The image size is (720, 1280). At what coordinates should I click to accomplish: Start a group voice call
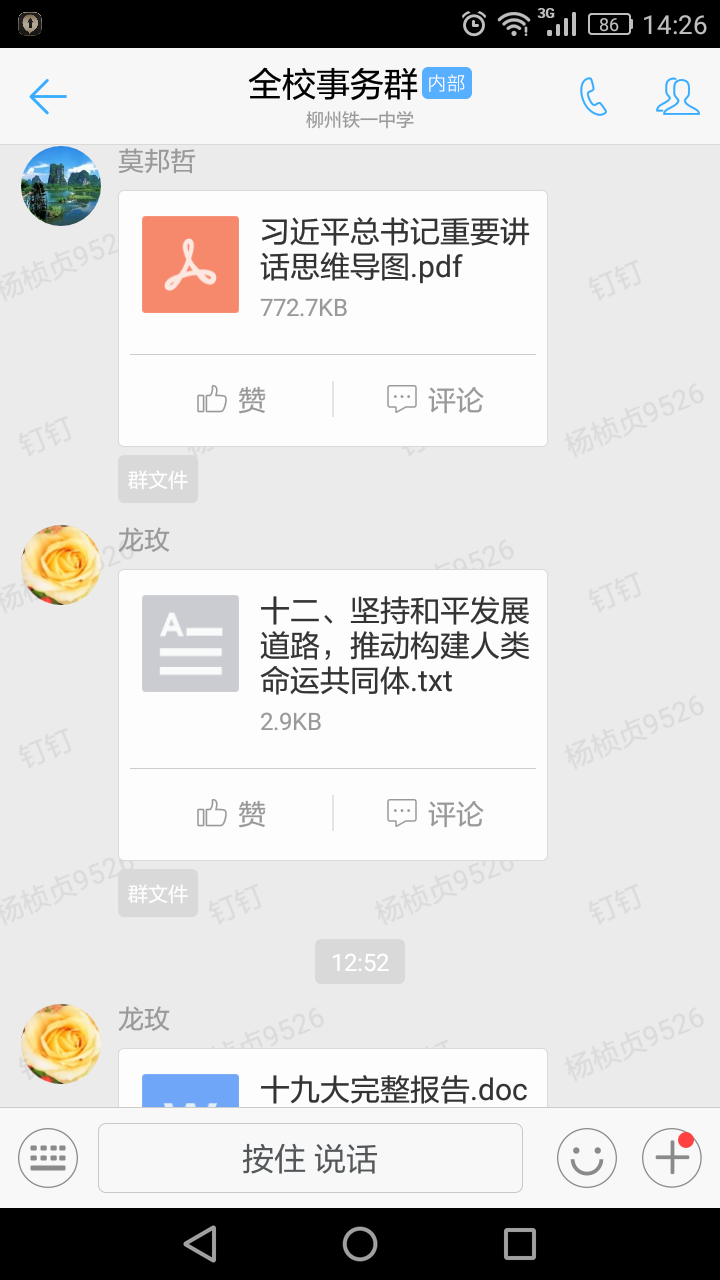[x=593, y=96]
